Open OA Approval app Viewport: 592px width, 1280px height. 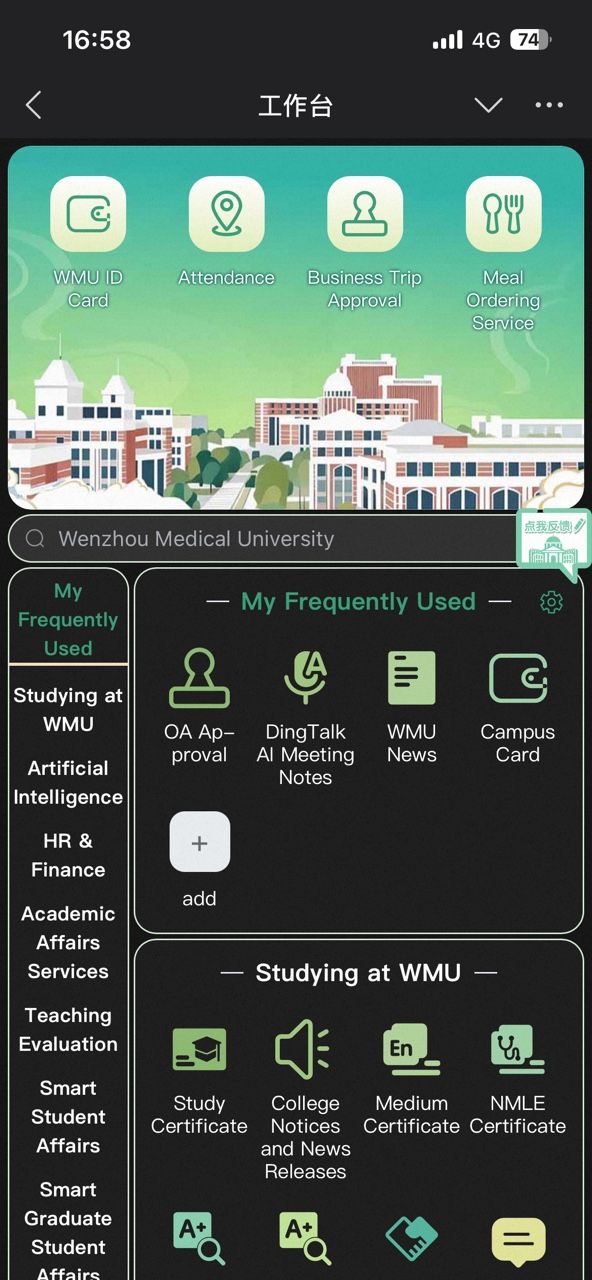click(199, 707)
